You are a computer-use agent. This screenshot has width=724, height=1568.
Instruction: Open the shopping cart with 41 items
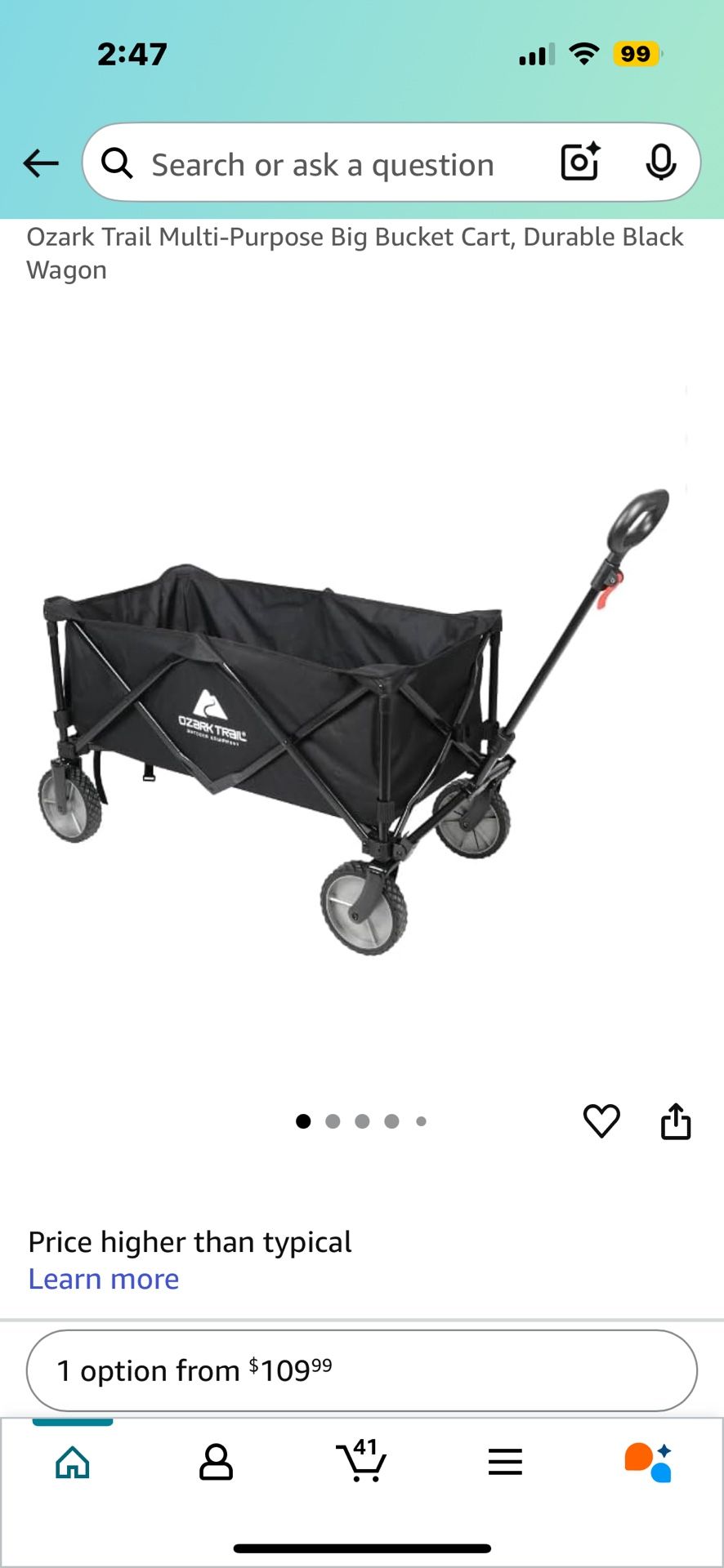(x=361, y=1460)
